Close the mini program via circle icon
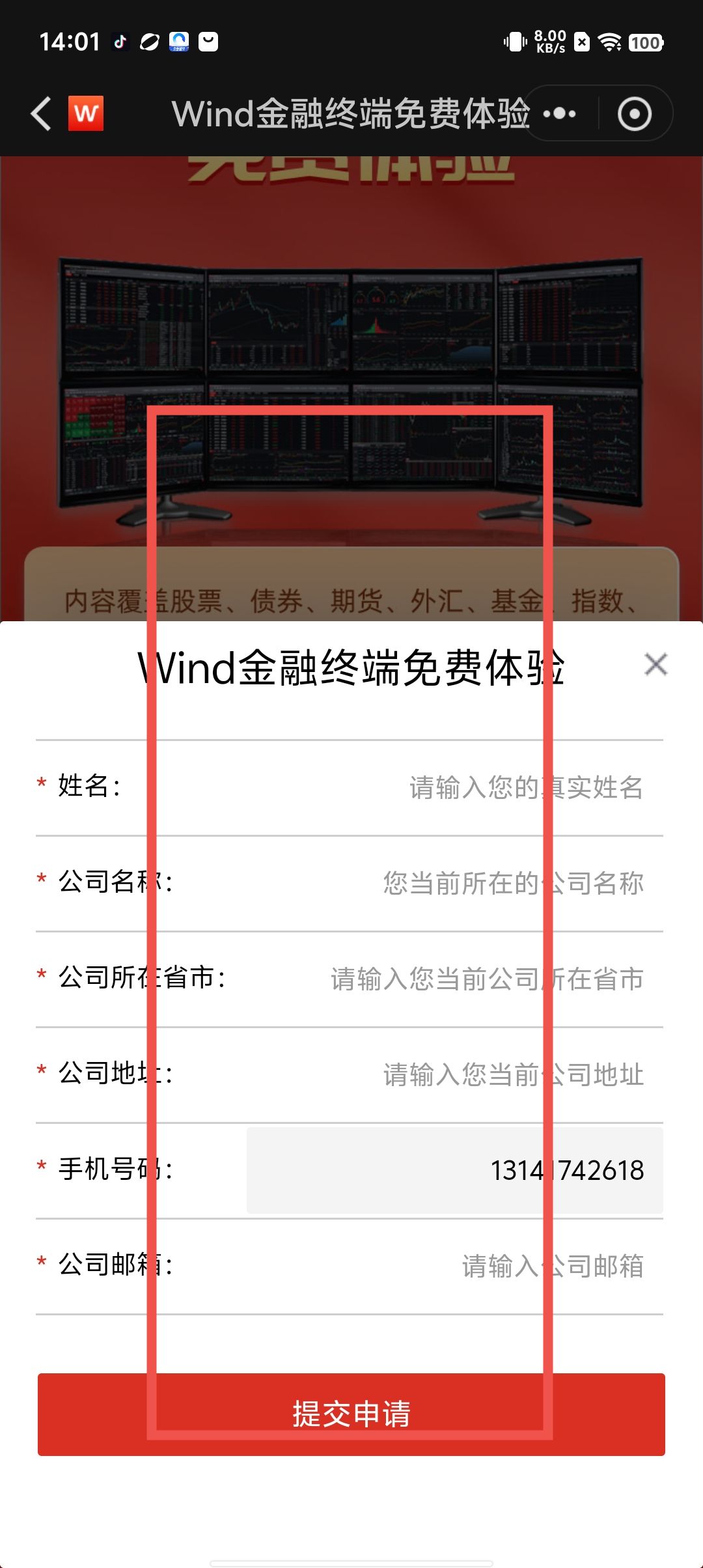This screenshot has width=703, height=1568. [634, 114]
